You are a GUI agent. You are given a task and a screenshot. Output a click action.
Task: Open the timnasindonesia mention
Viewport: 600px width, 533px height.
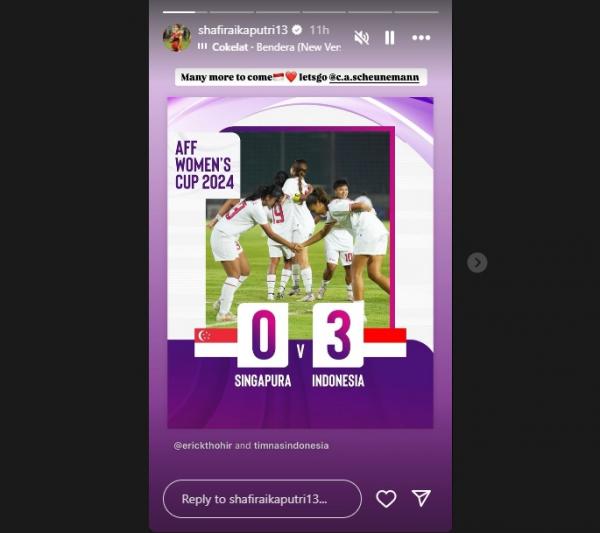pos(295,445)
